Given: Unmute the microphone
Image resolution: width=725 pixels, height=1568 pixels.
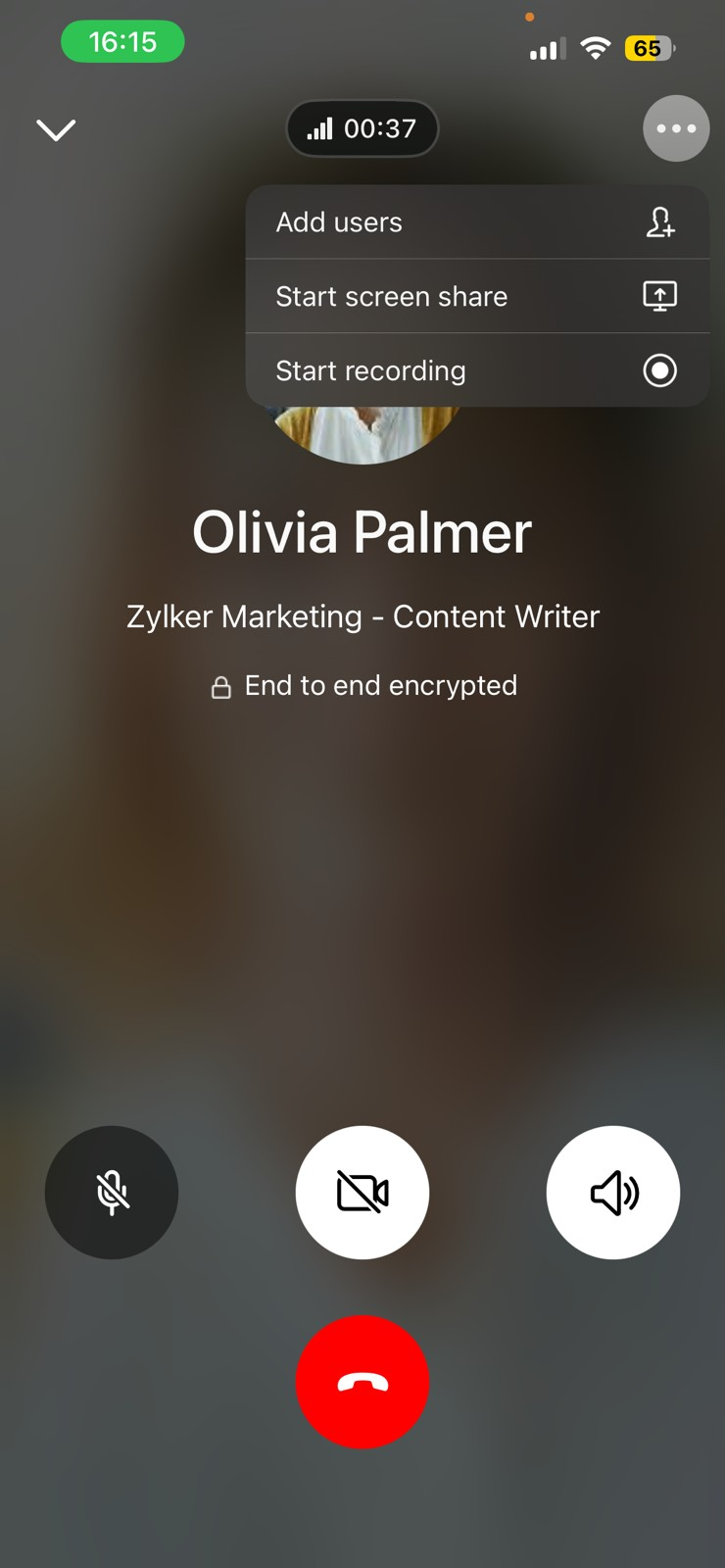Looking at the screenshot, I should coord(112,1192).
